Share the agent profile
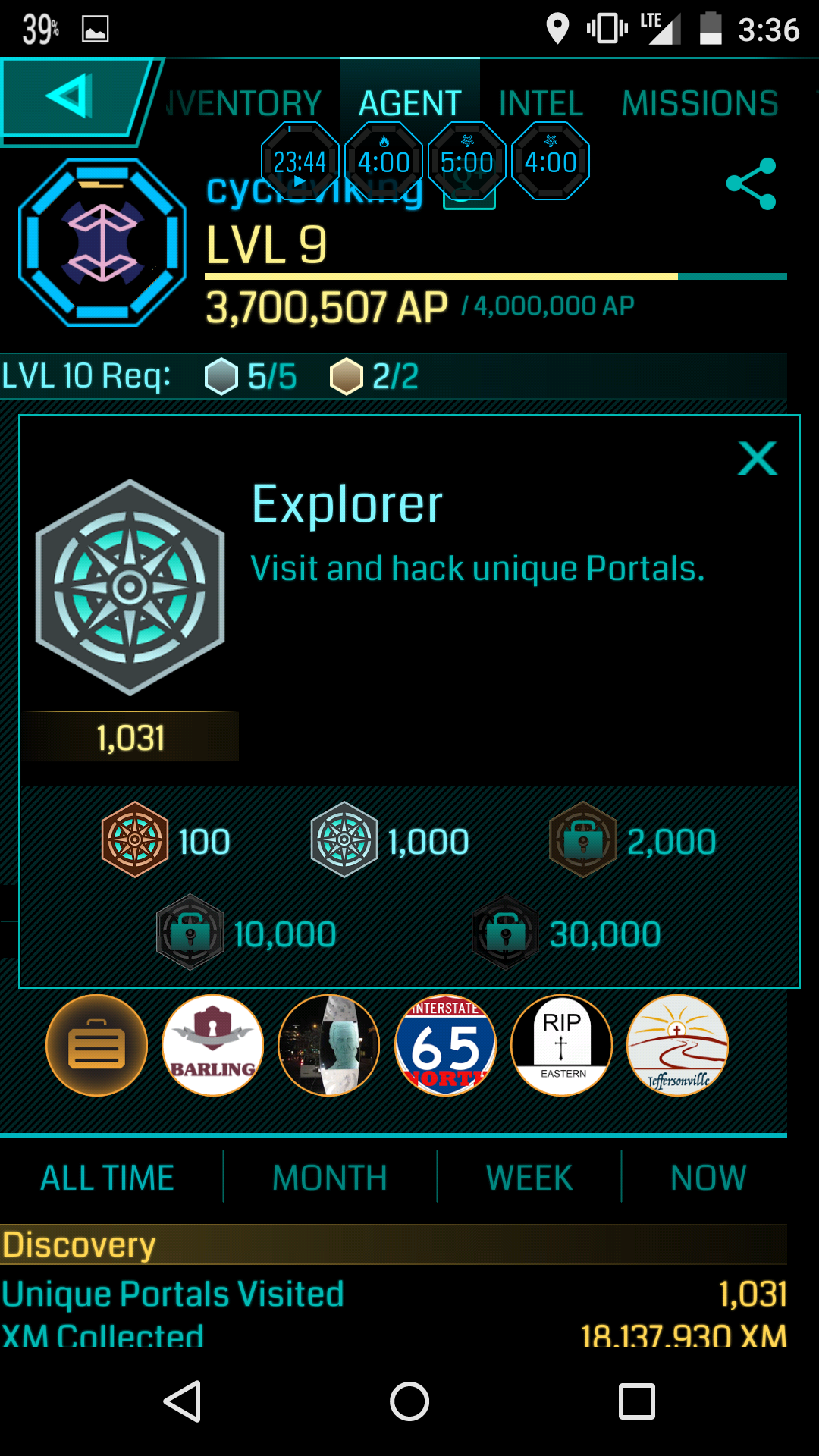Image resolution: width=819 pixels, height=1456 pixels. pos(751,184)
